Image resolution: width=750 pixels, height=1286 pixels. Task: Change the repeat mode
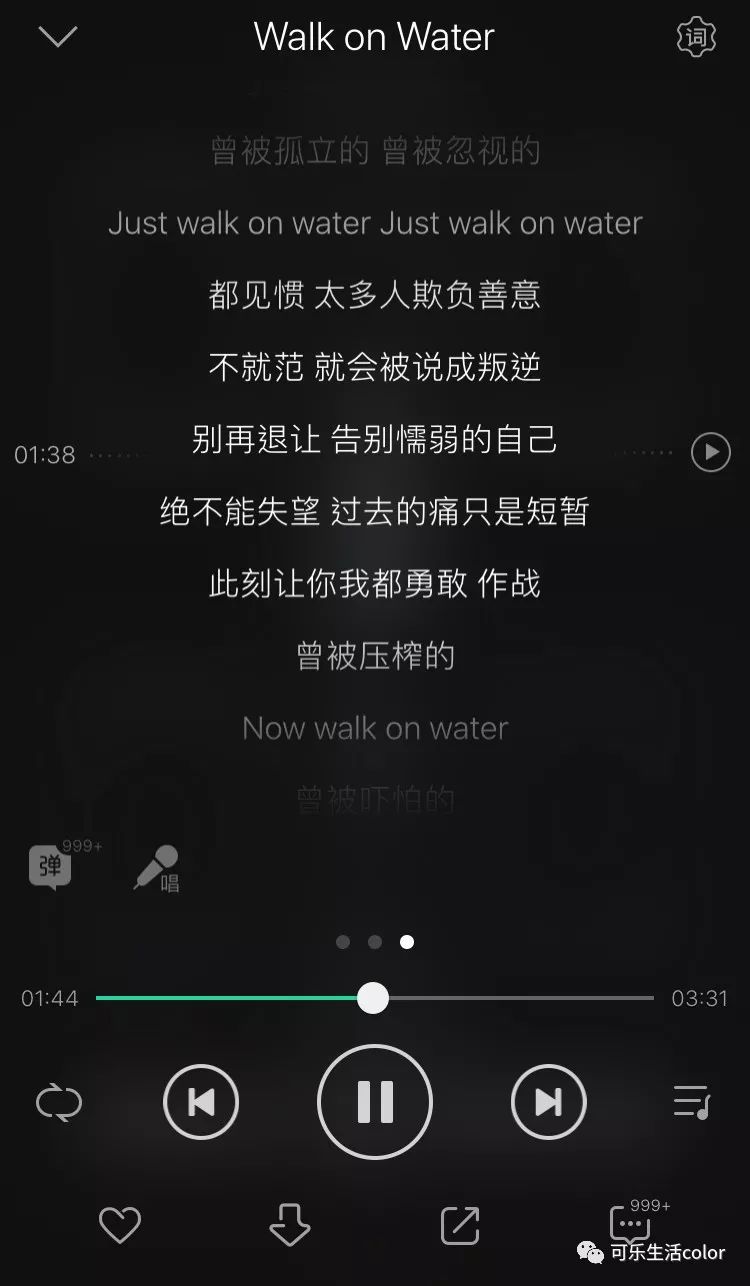pos(59,1102)
